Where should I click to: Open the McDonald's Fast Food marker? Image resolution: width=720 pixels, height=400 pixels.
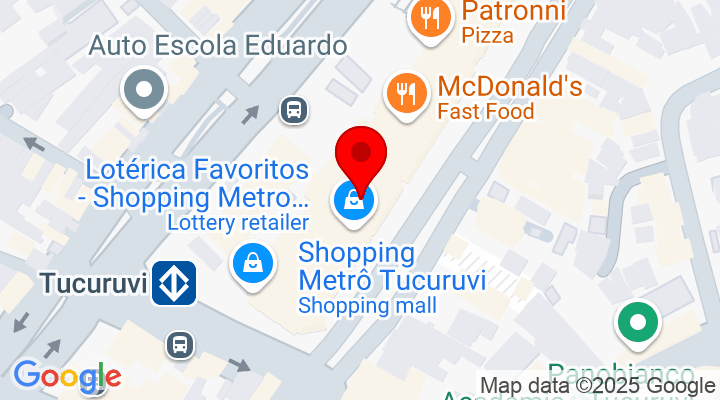405,94
